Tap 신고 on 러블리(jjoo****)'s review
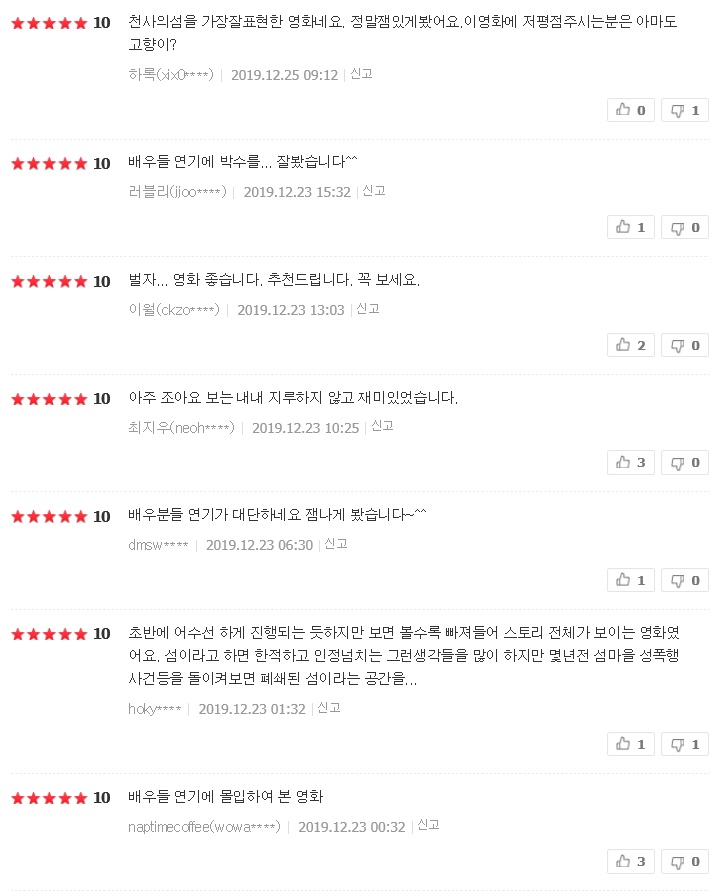726x891 pixels. (x=374, y=191)
